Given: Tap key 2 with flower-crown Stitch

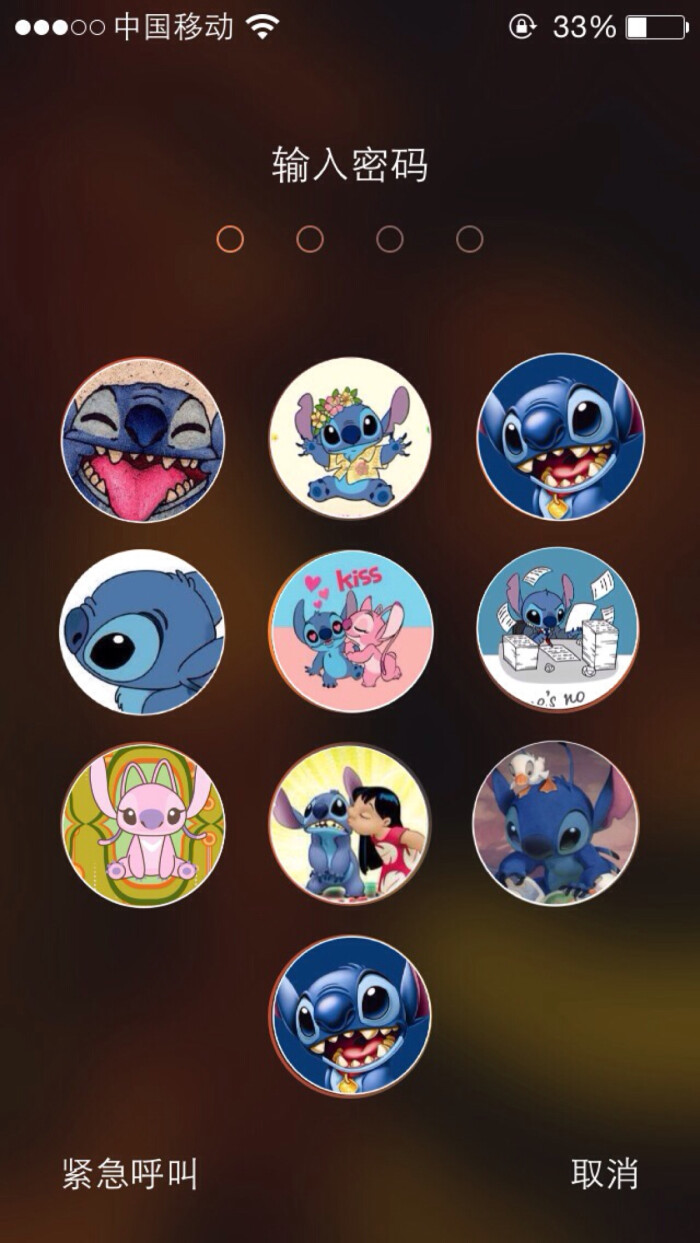Looking at the screenshot, I should (350, 438).
